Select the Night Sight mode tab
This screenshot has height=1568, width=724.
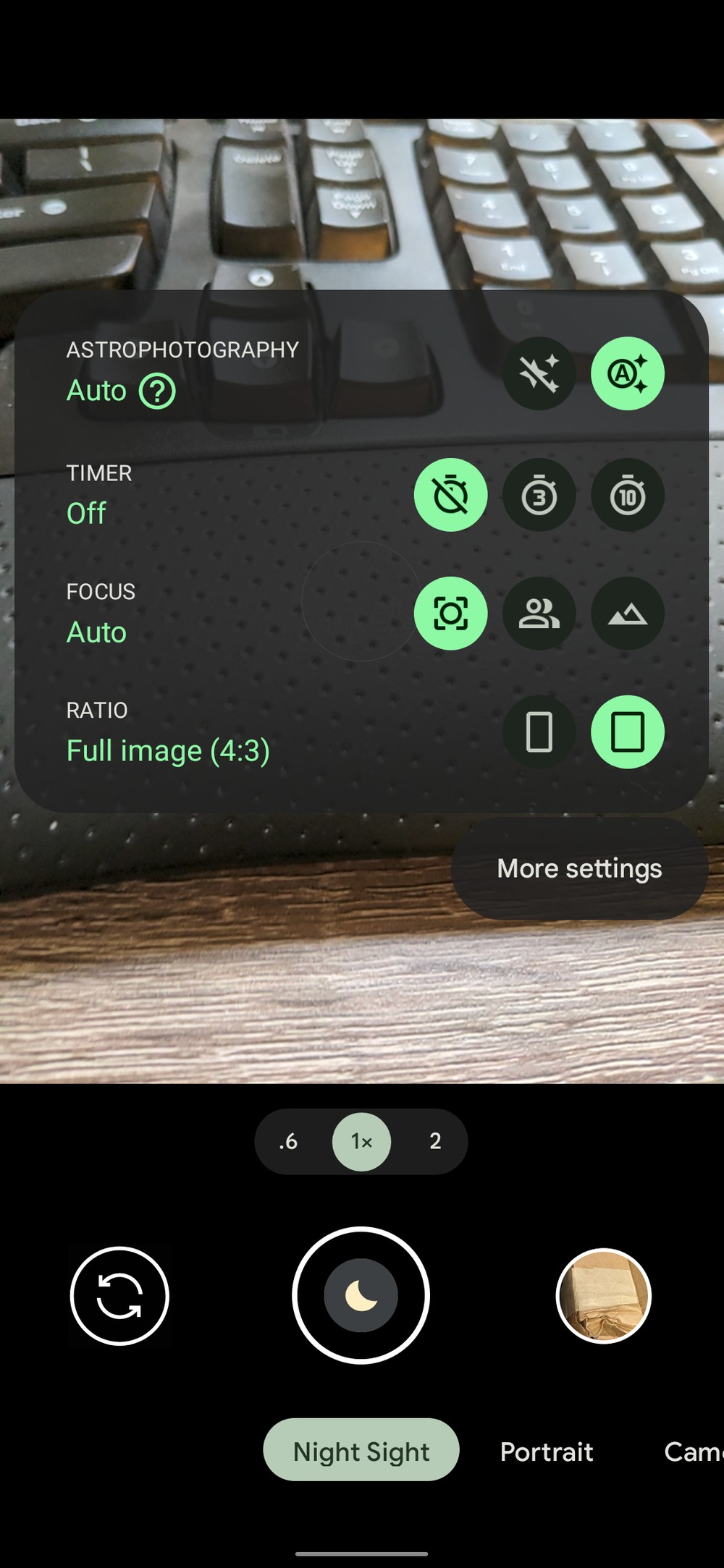click(361, 1452)
